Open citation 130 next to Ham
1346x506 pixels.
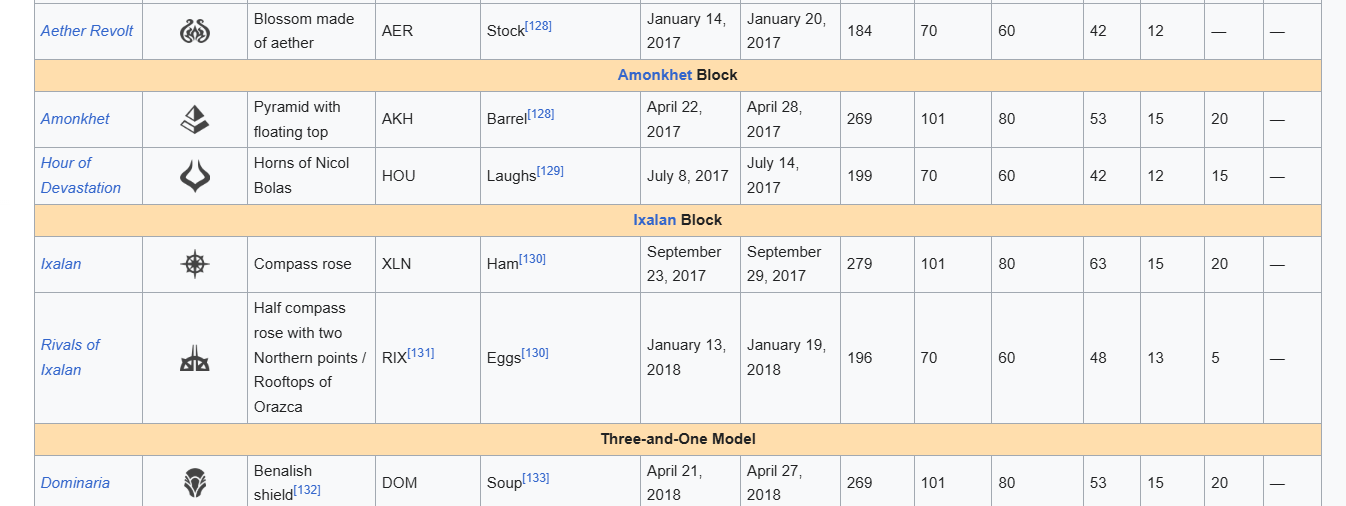(532, 259)
